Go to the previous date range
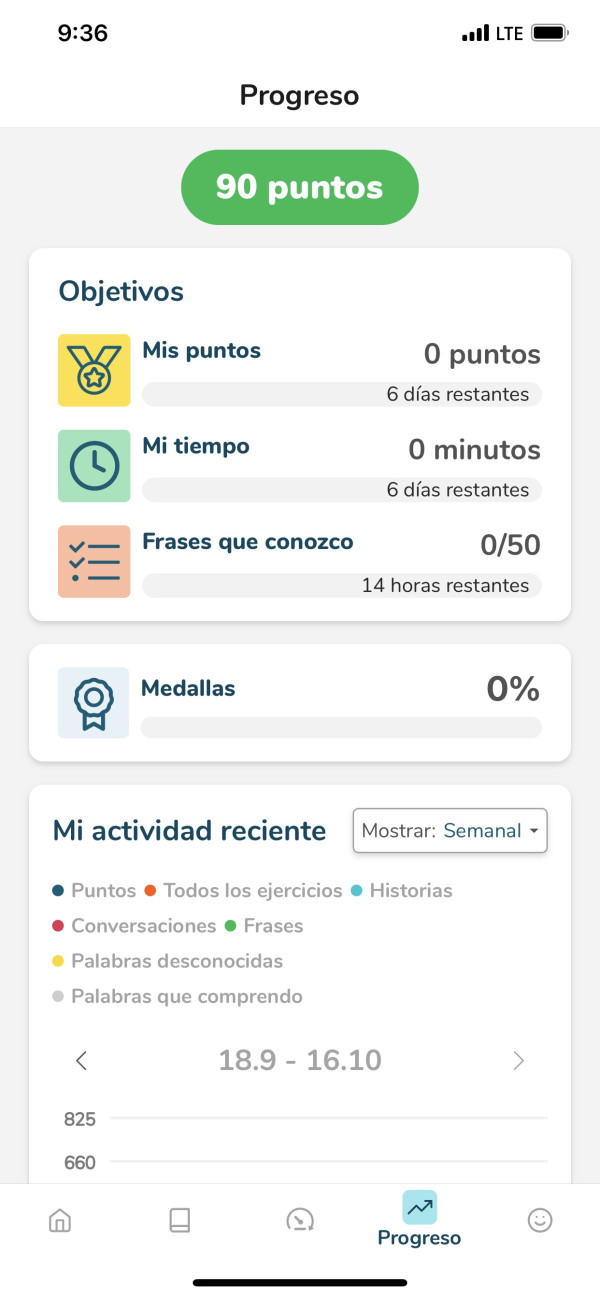Image resolution: width=600 pixels, height=1298 pixels. 82,1061
